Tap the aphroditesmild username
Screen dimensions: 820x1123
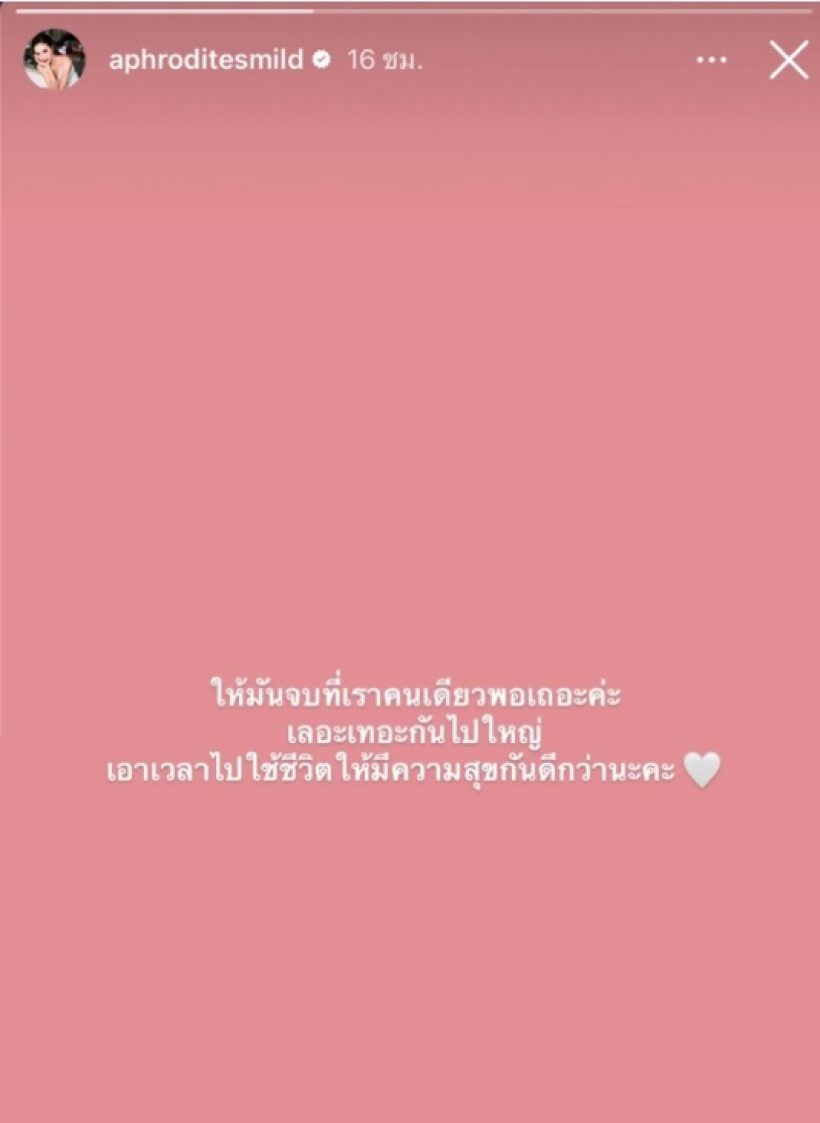(205, 61)
